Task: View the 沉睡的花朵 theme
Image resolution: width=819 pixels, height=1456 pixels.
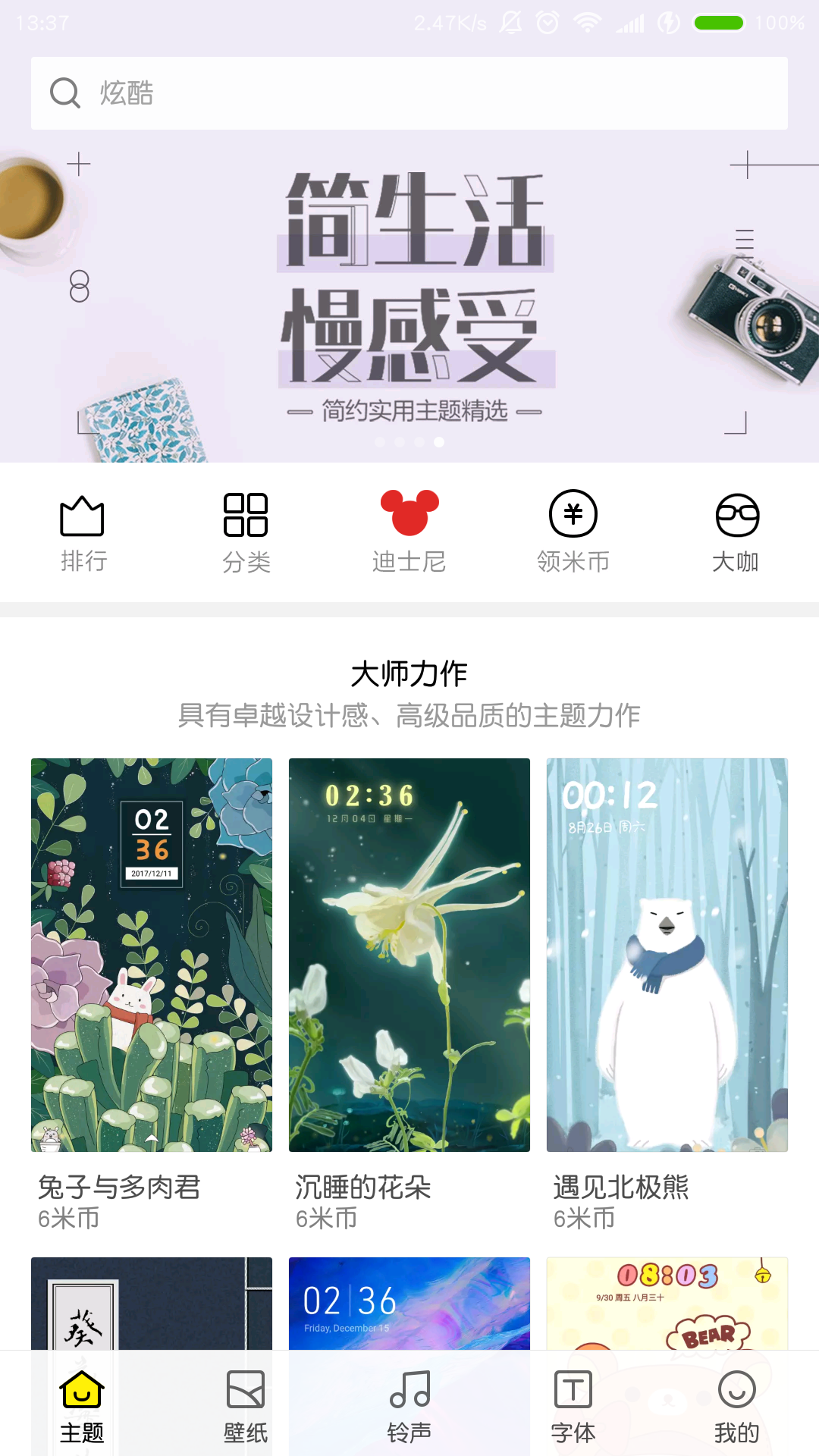Action: click(409, 955)
